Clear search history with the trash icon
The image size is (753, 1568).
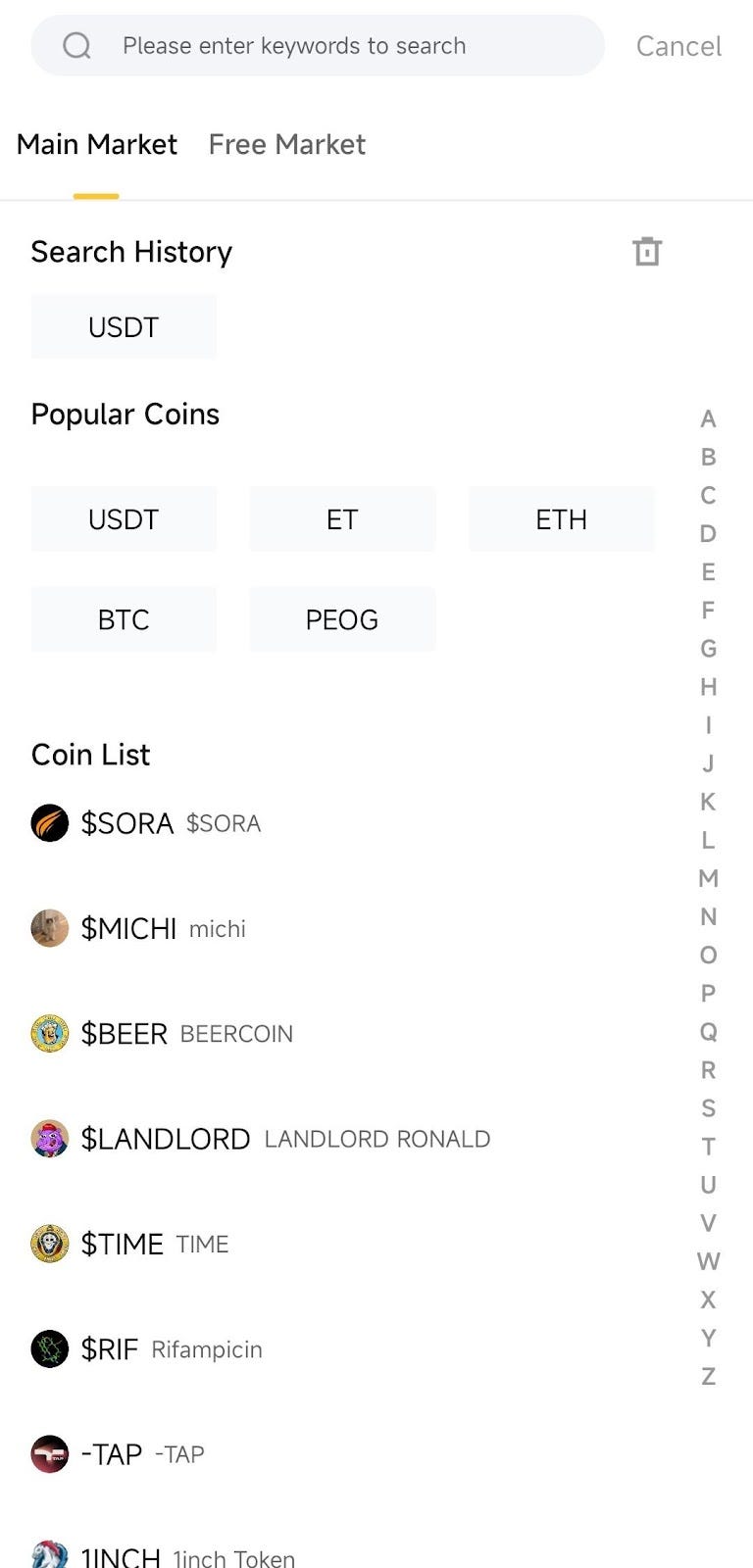point(647,252)
